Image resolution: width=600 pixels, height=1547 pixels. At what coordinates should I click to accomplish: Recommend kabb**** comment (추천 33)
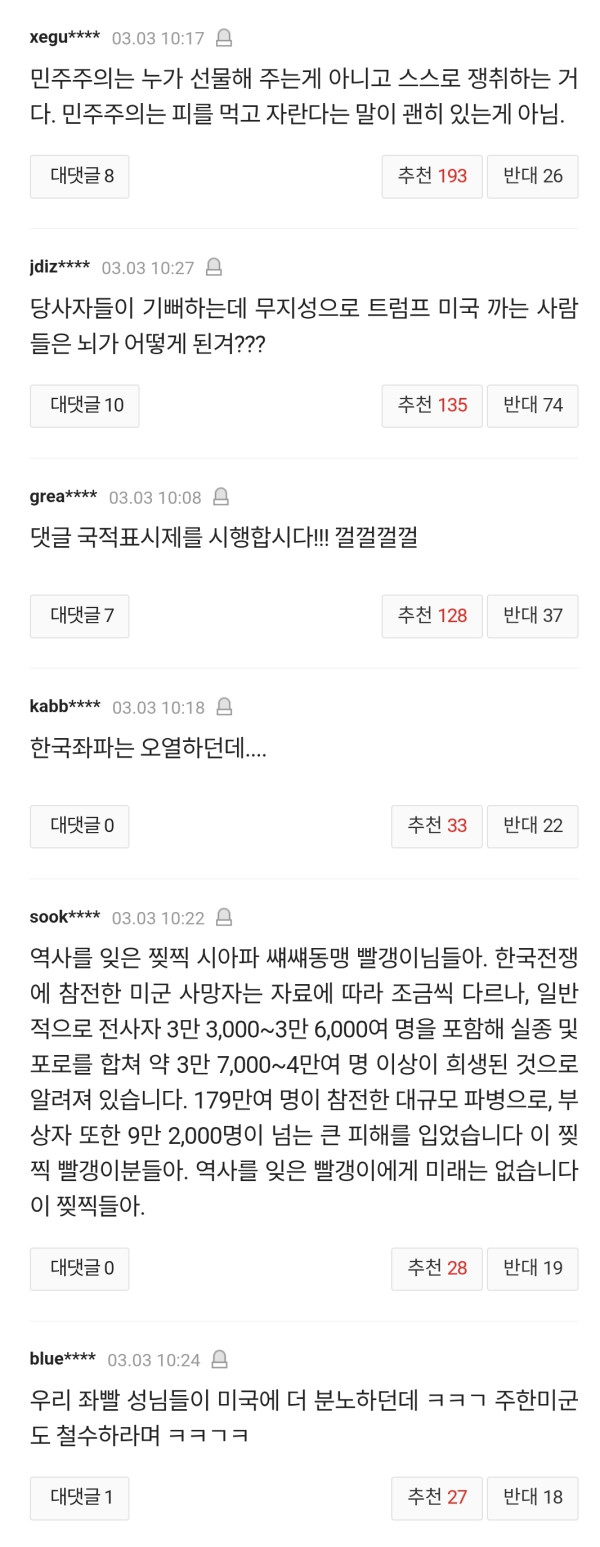pos(436,825)
